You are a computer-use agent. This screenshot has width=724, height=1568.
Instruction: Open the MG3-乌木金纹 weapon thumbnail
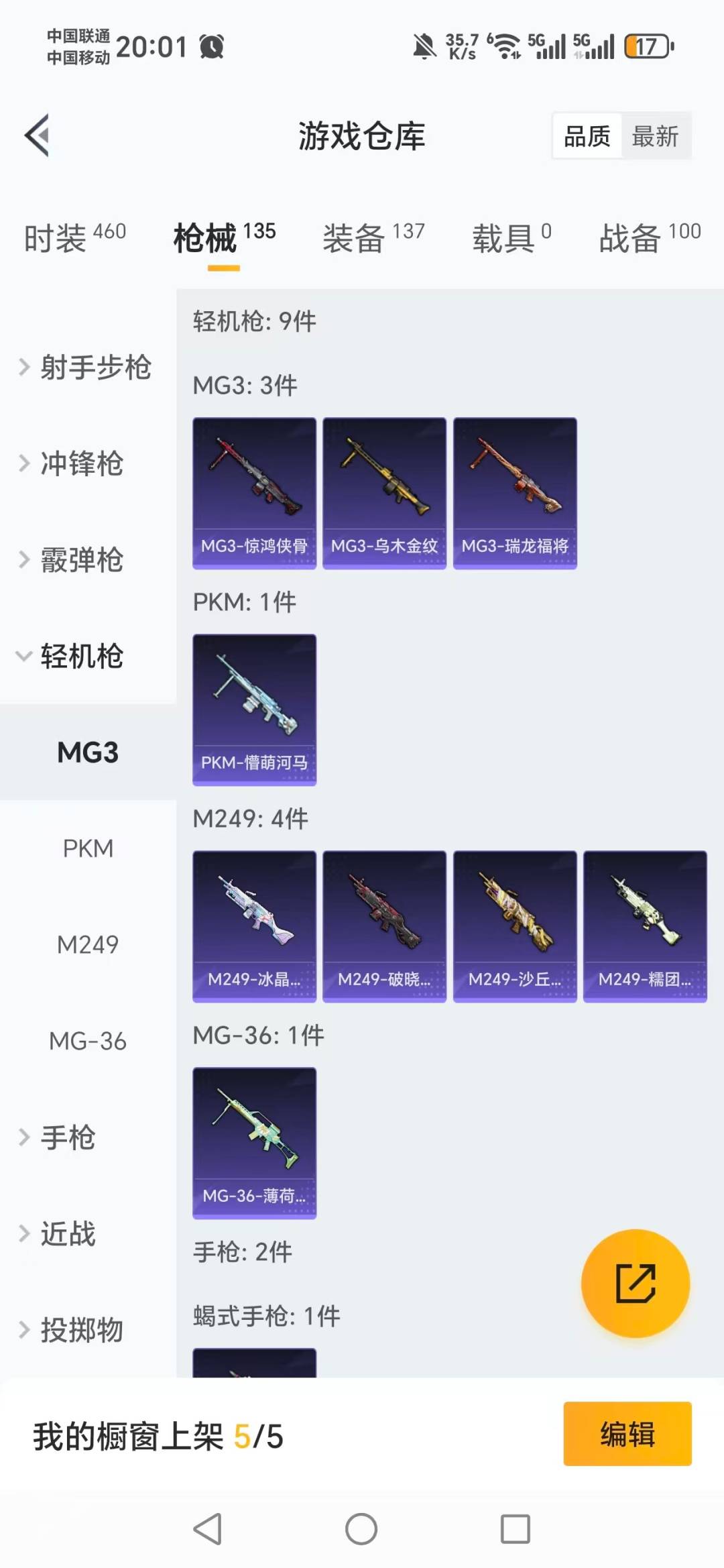pos(384,493)
